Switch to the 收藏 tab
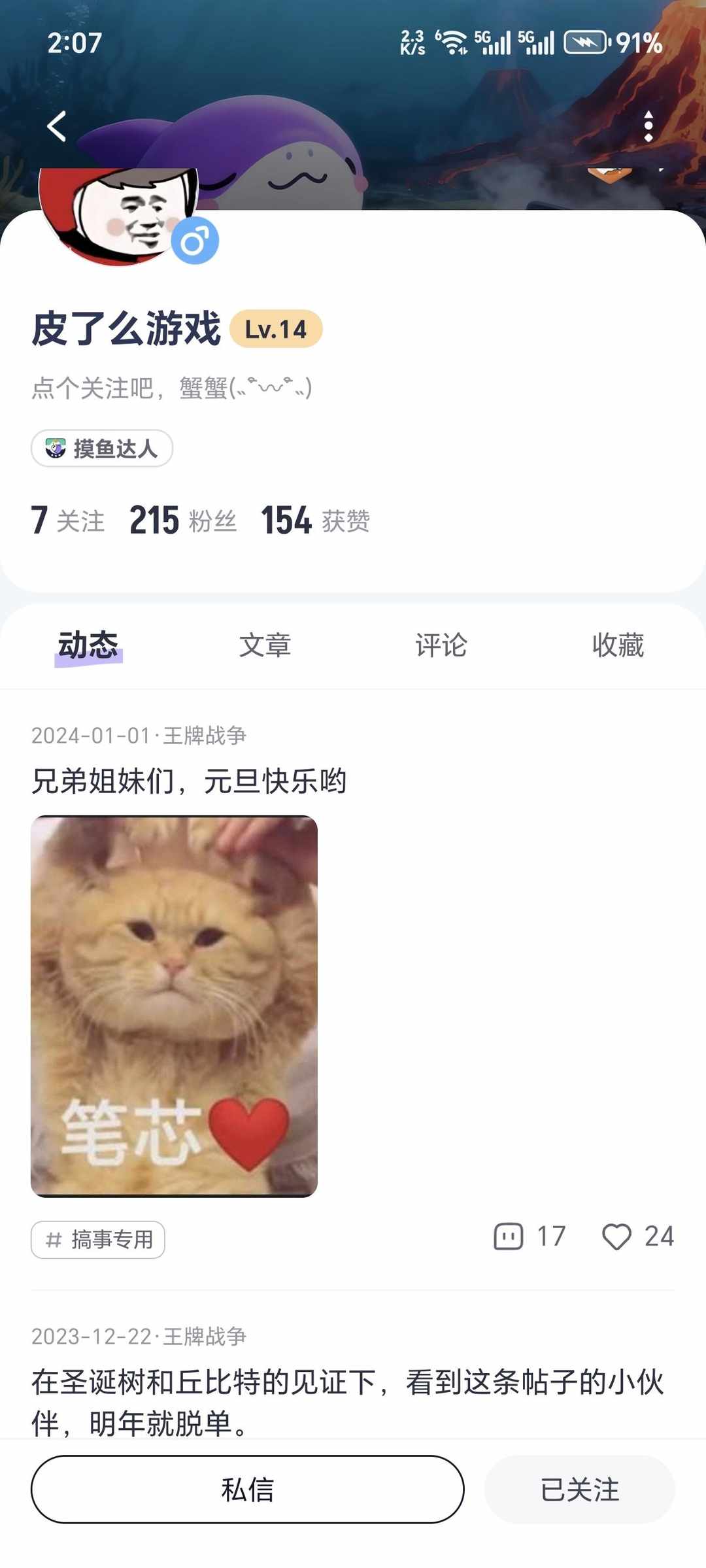706x1568 pixels. [x=616, y=645]
